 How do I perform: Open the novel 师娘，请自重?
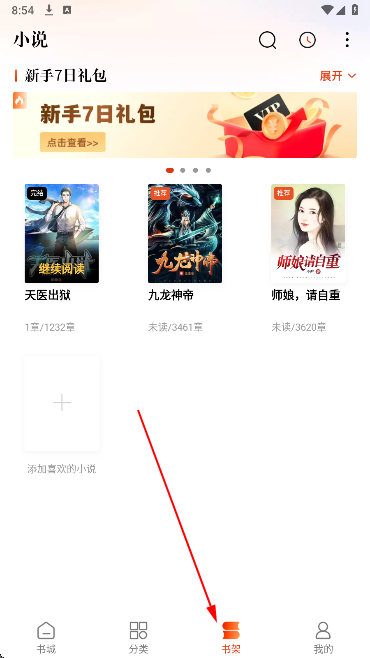[308, 233]
